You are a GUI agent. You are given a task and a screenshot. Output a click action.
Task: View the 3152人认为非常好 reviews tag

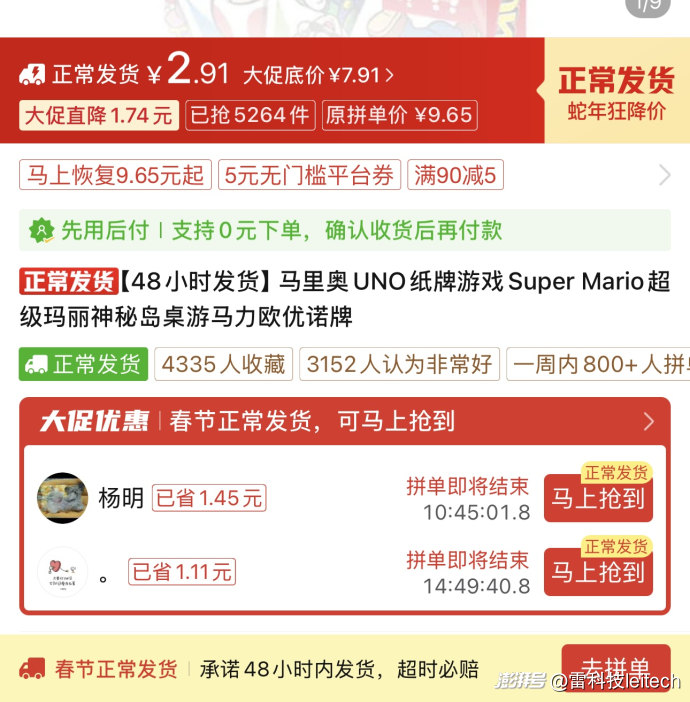(400, 365)
